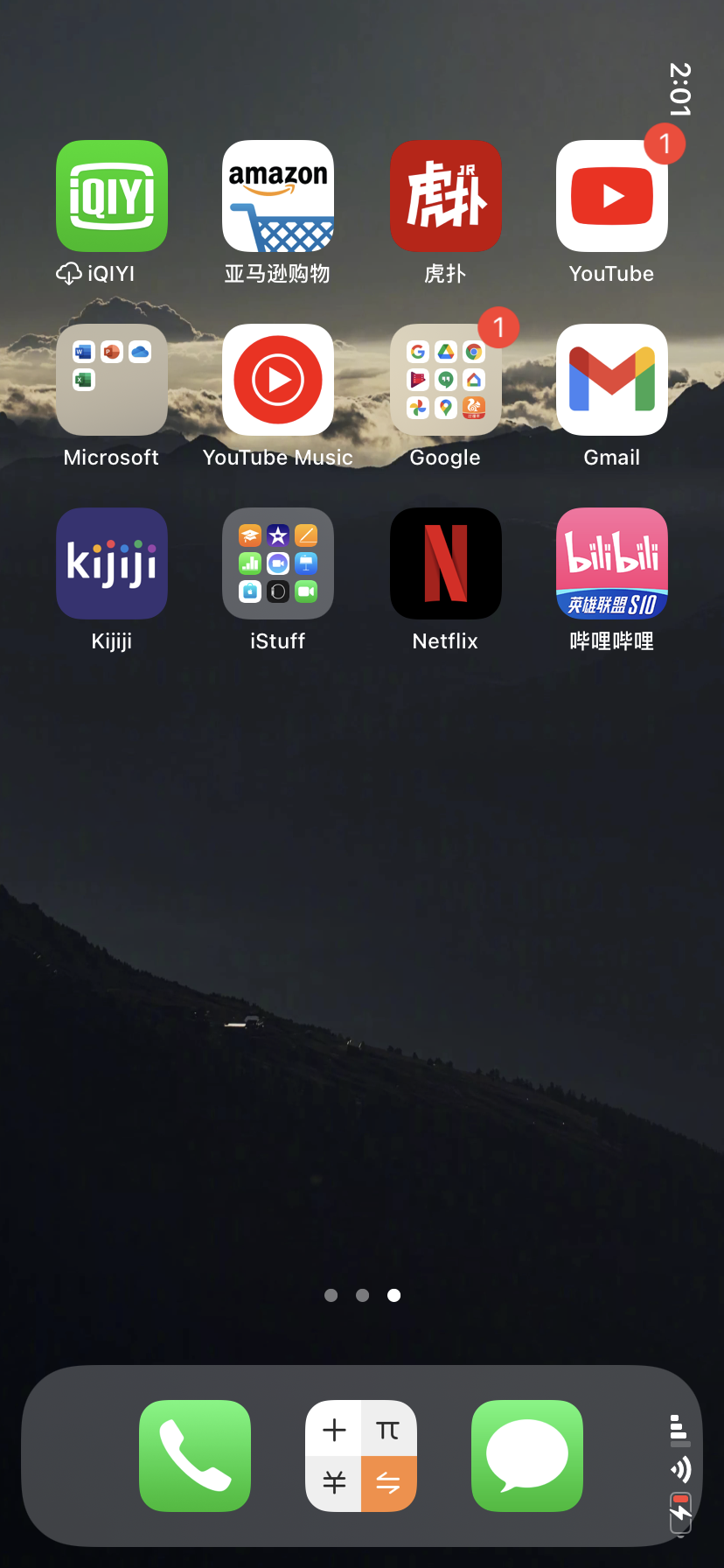Open the iStuff folder

[x=278, y=563]
